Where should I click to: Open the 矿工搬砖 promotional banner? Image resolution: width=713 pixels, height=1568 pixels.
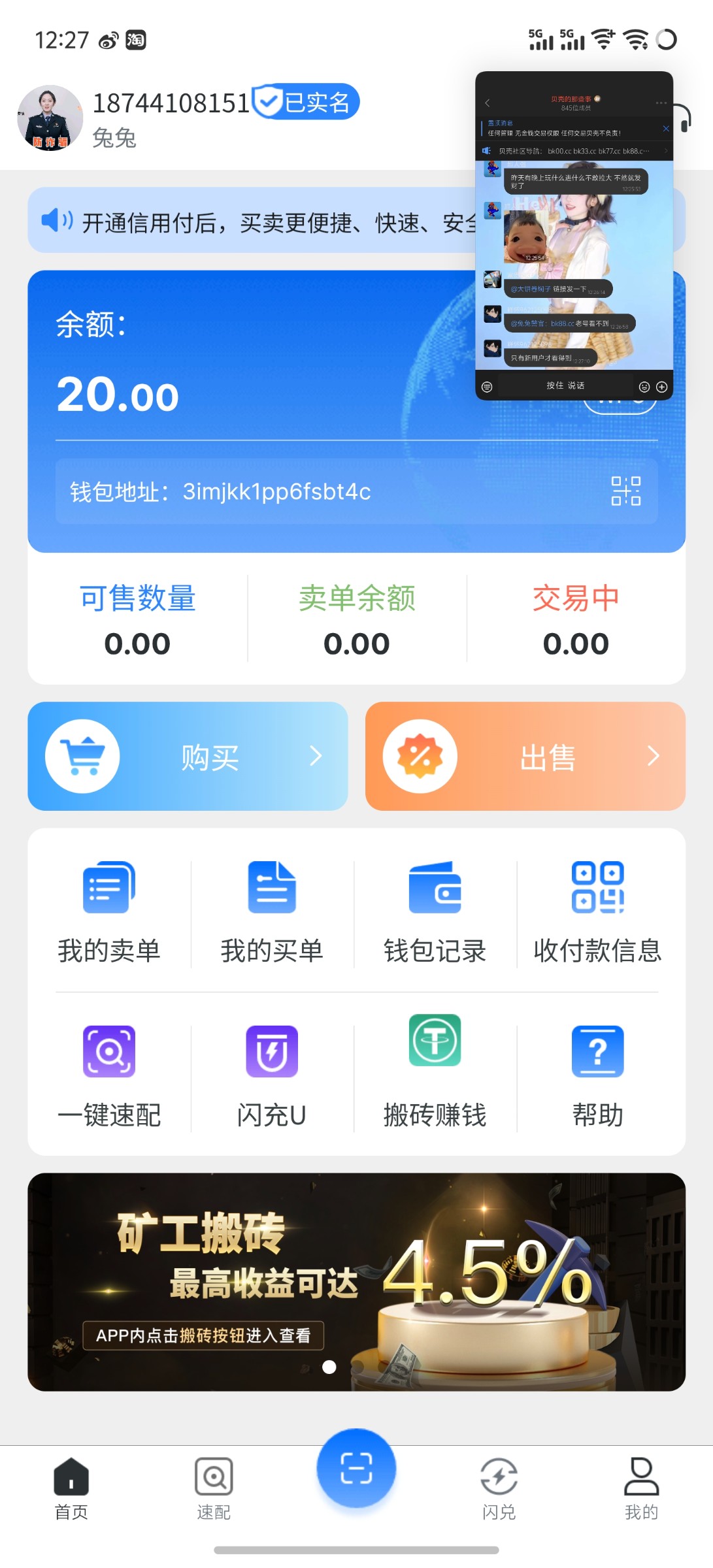click(x=356, y=1281)
